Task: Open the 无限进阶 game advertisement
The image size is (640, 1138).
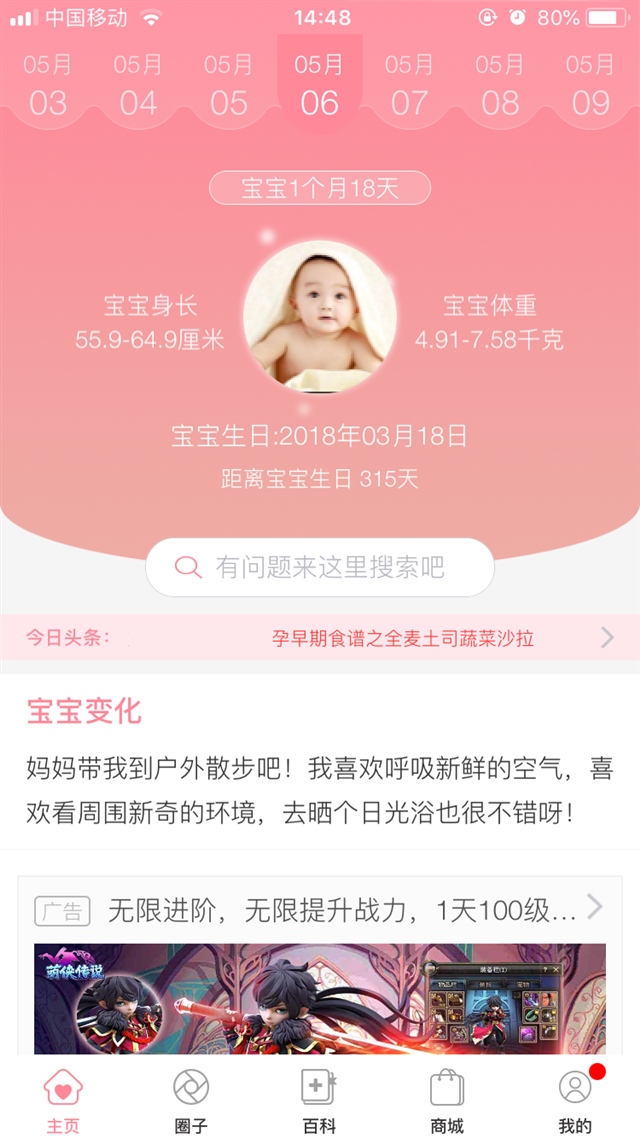Action: click(340, 910)
